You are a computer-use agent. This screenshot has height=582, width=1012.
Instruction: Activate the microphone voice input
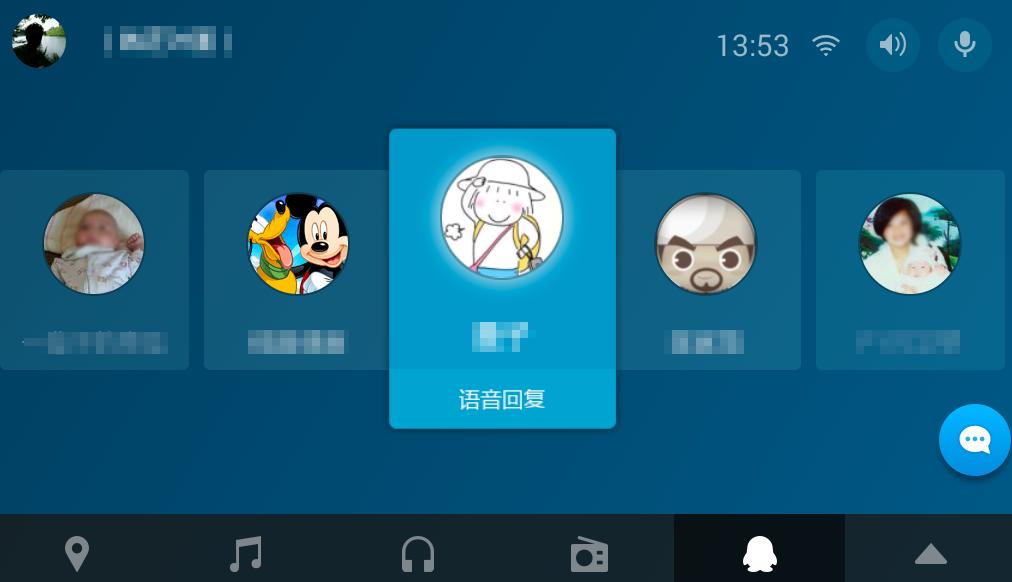[964, 45]
